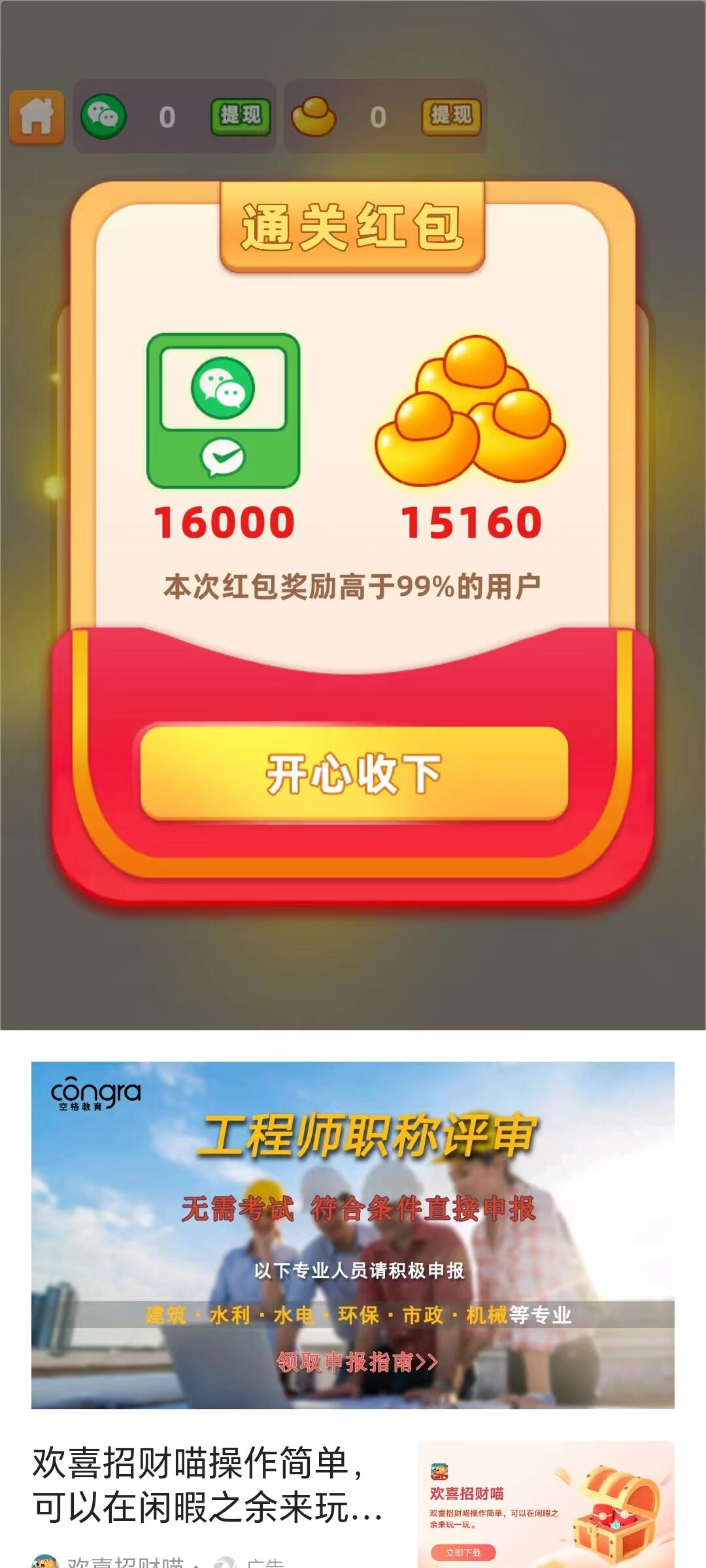Open the home icon
The image size is (706, 1568).
37,118
